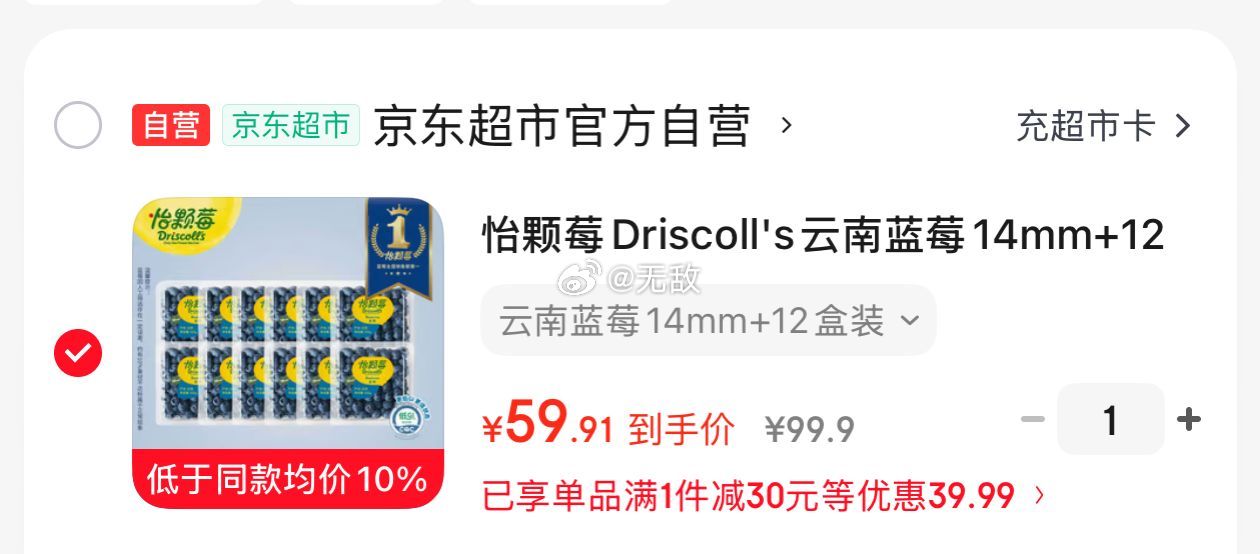Open 充超市卡 top-up link
The image size is (1260, 554).
click(x=1103, y=127)
